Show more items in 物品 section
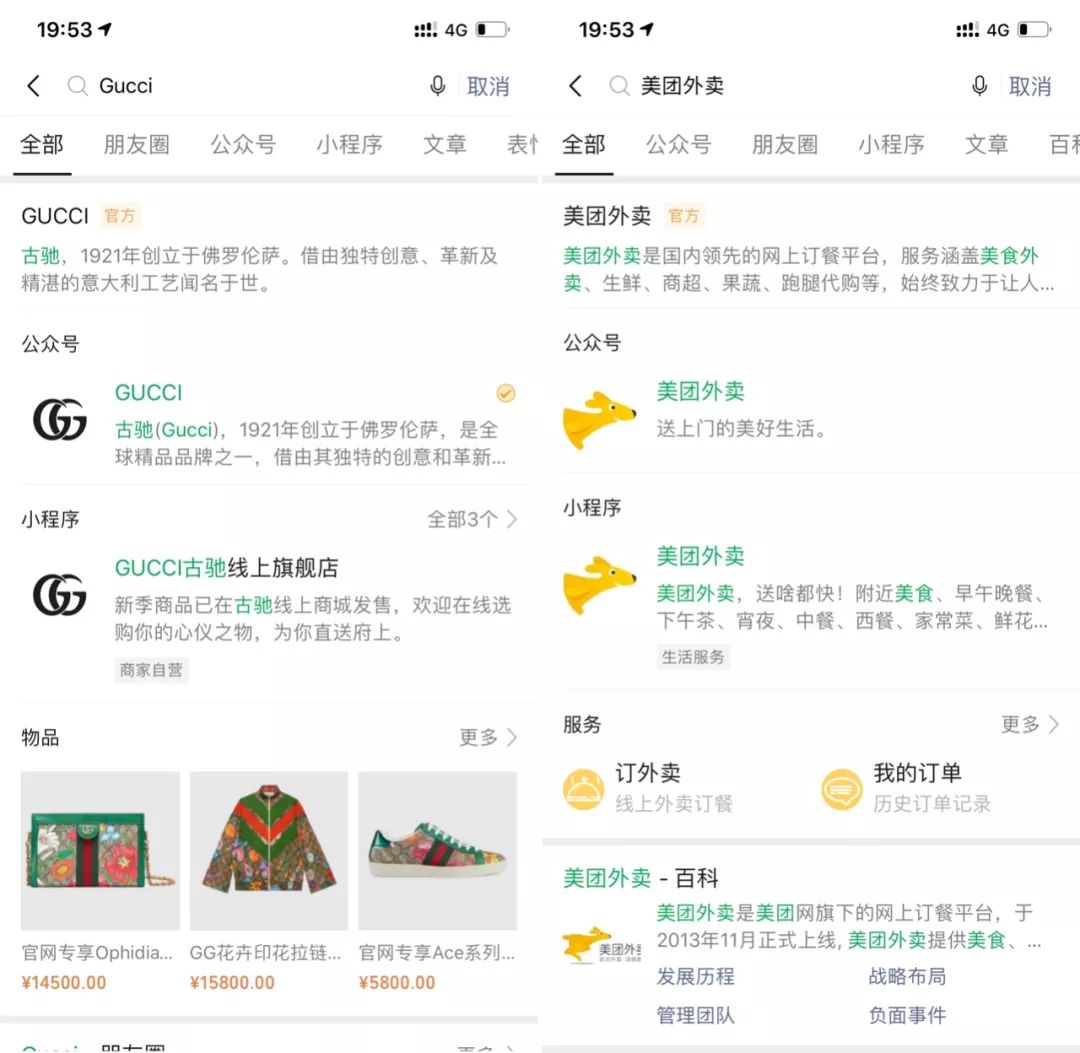1080x1053 pixels. [x=488, y=737]
